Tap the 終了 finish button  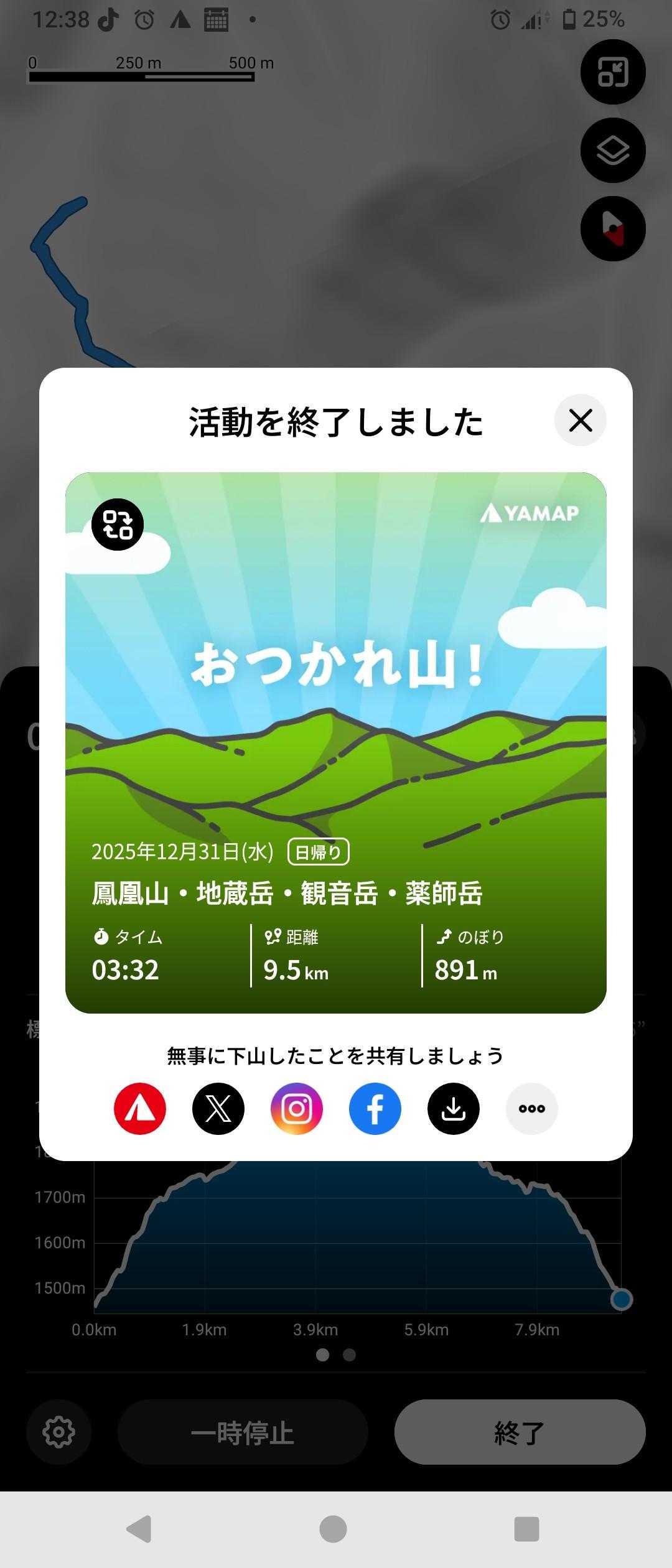coord(520,1432)
